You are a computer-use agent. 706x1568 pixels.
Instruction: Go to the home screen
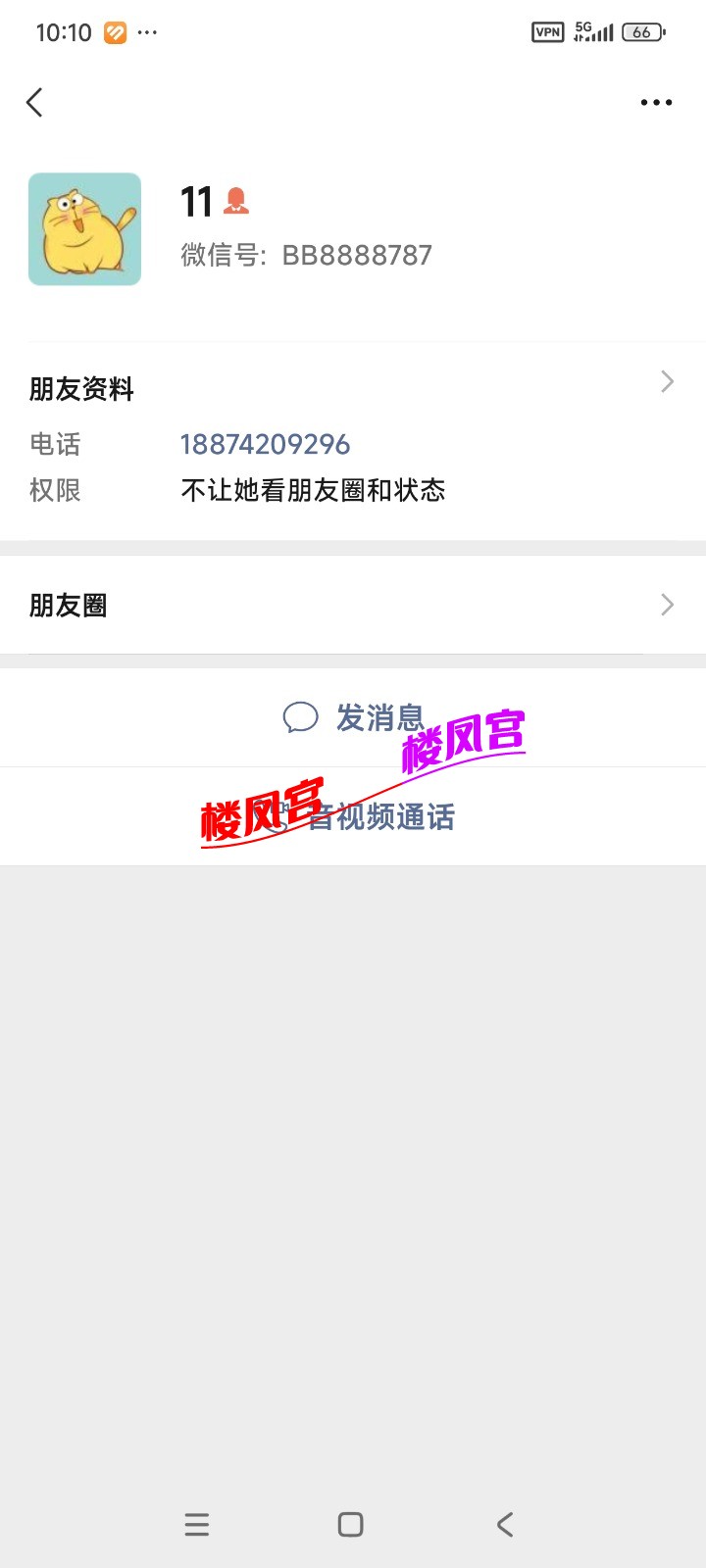click(350, 1524)
